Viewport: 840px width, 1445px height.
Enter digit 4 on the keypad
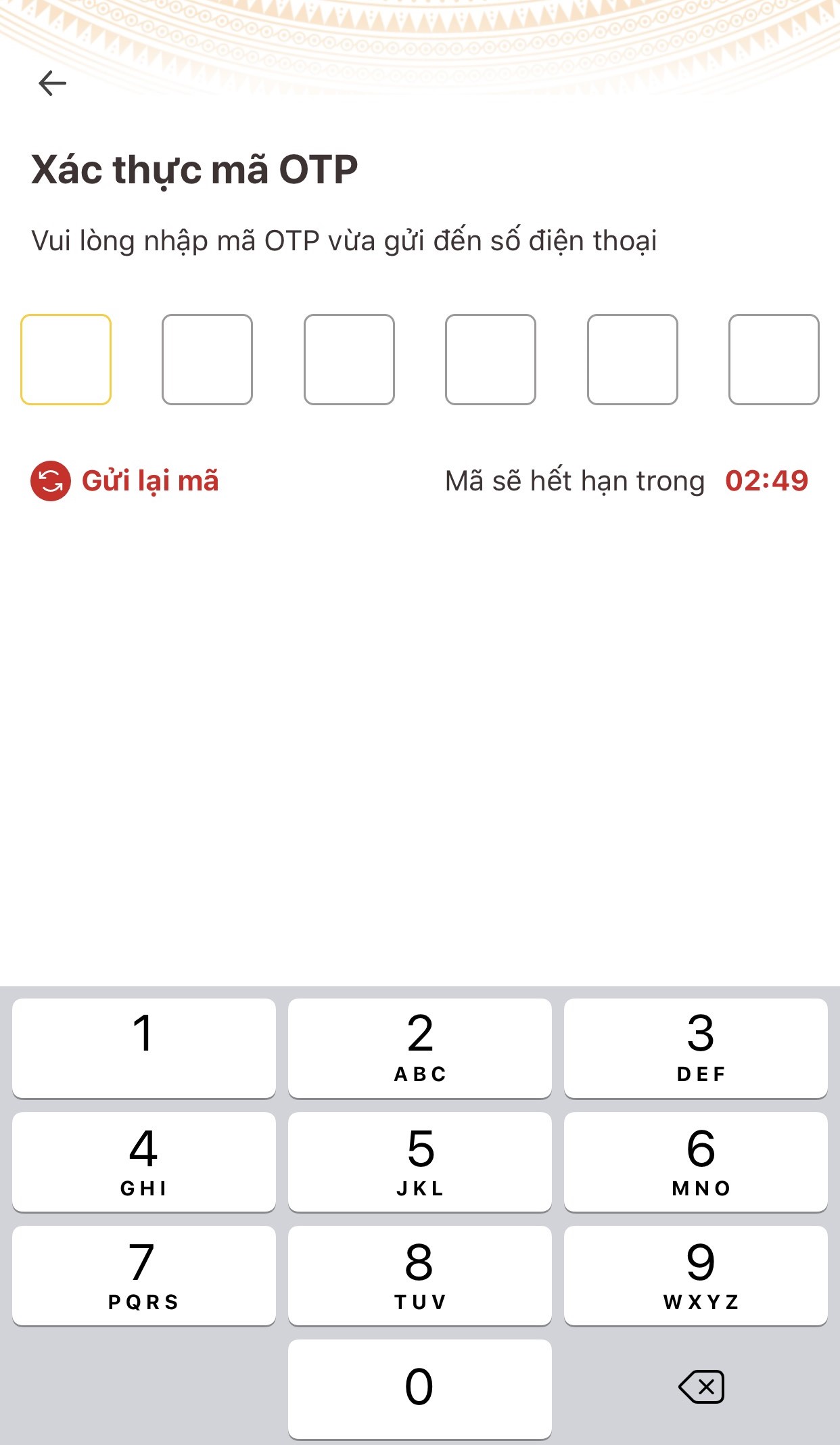click(x=144, y=1162)
